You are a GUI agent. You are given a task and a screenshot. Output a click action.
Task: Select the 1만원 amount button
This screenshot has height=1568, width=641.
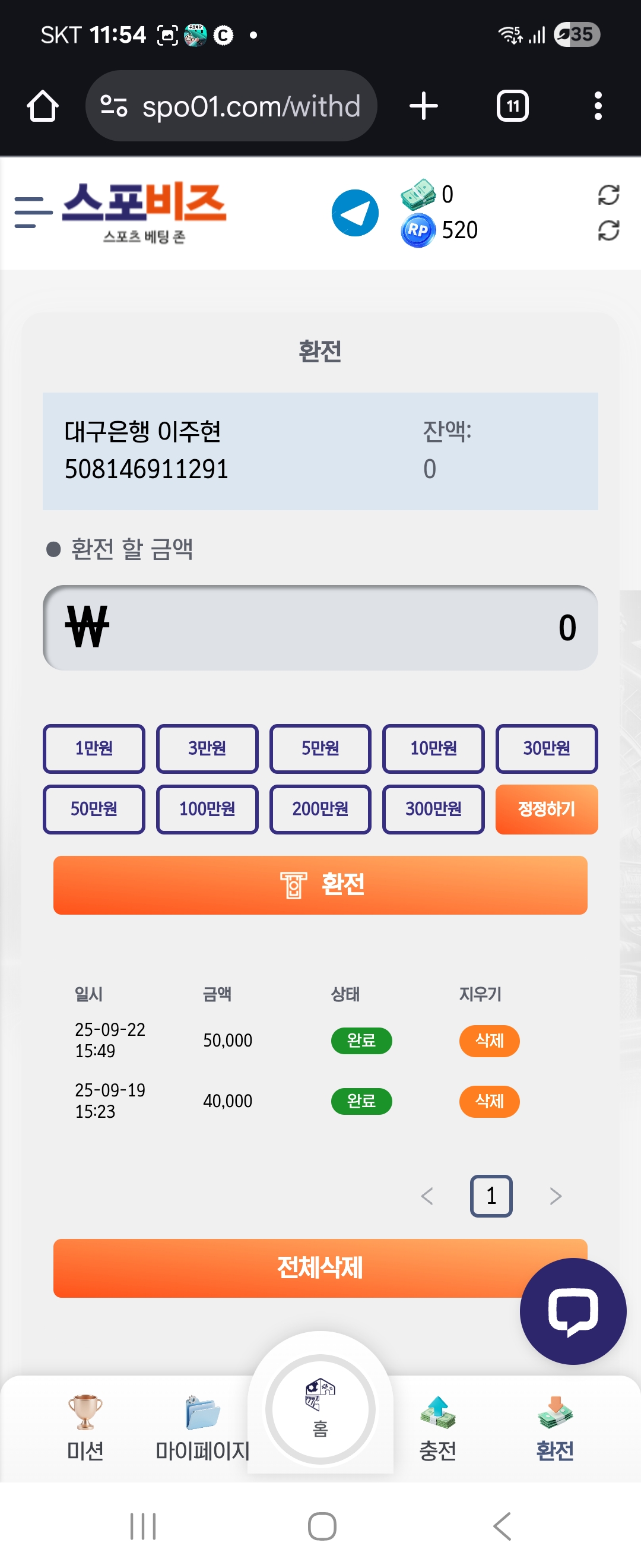pos(94,748)
